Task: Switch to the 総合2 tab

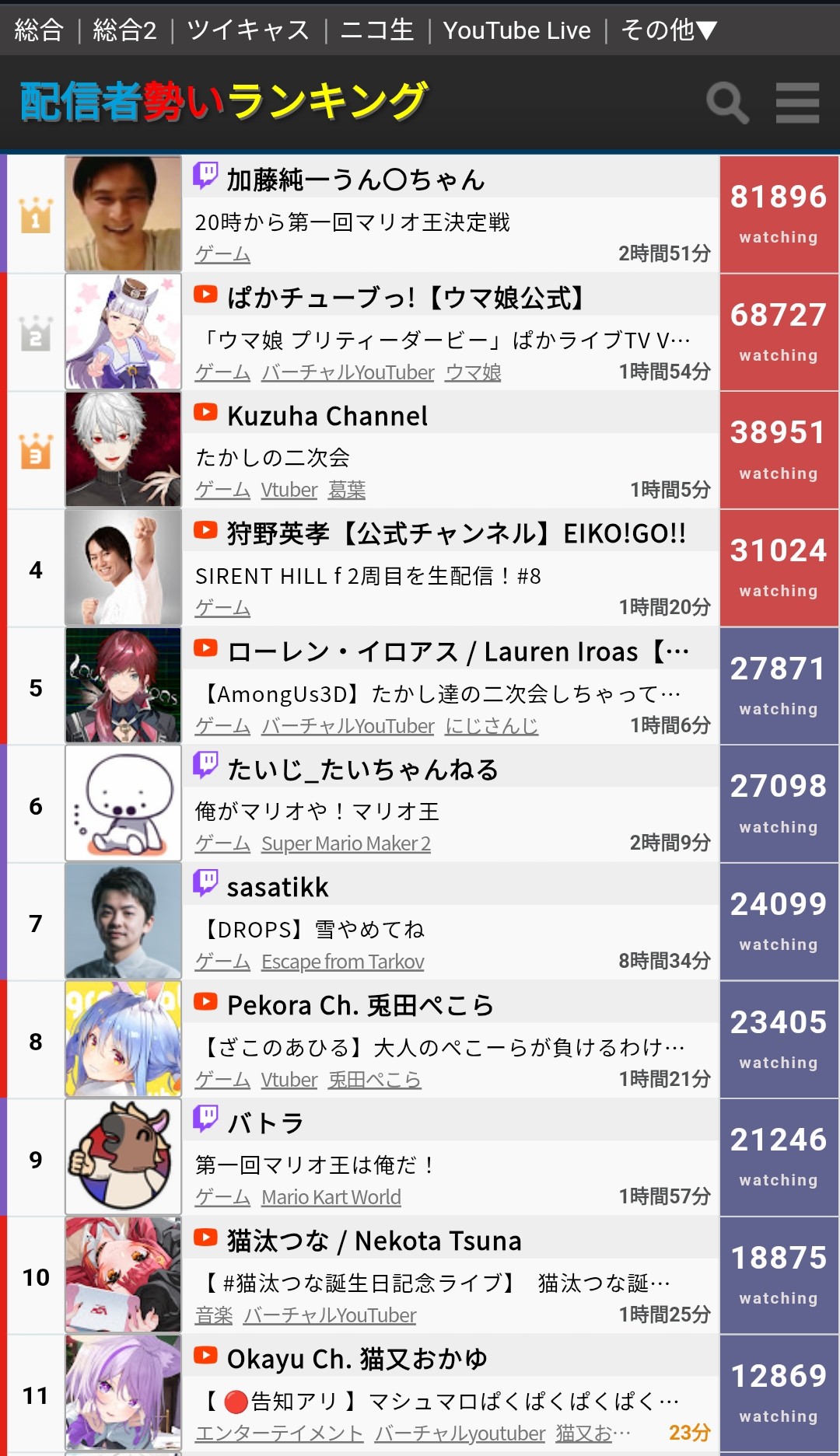Action: 124,30
